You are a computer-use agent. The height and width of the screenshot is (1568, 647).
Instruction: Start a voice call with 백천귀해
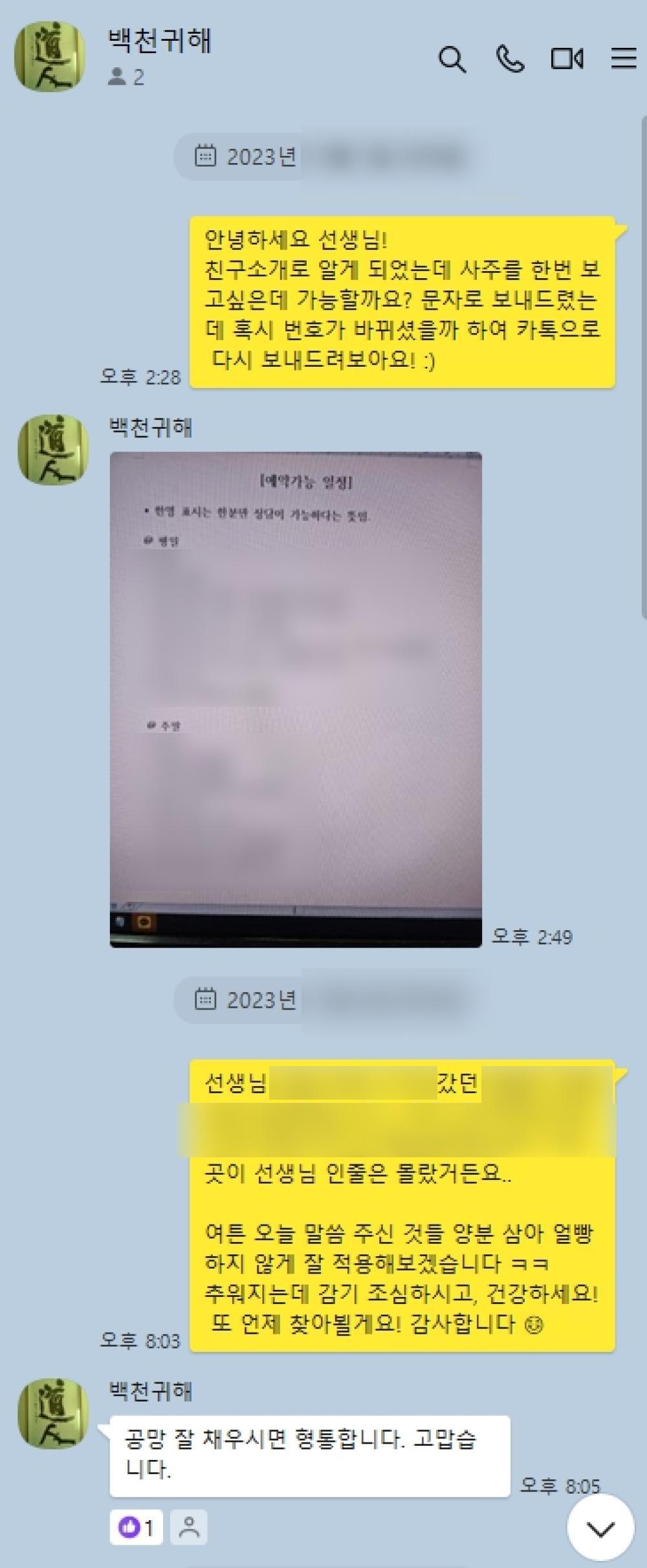[510, 60]
